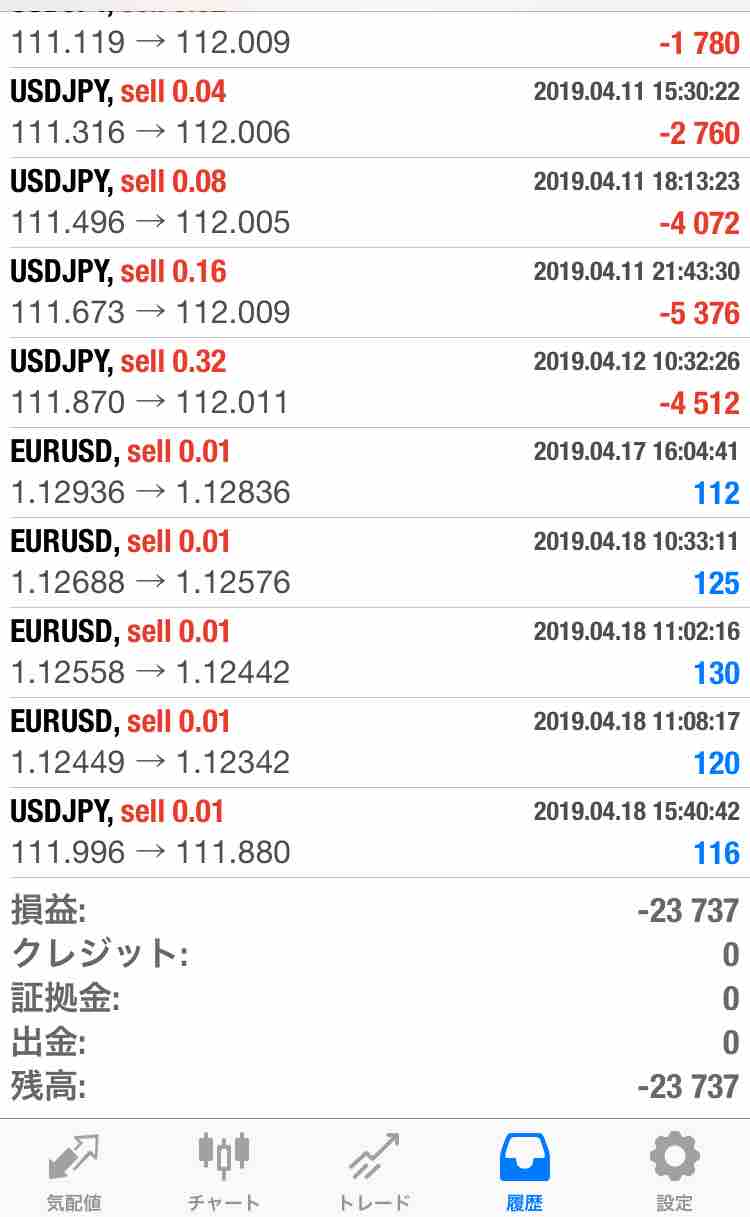Expand EURUSD trade dated 2019.04.18 10:33:11

(375, 563)
